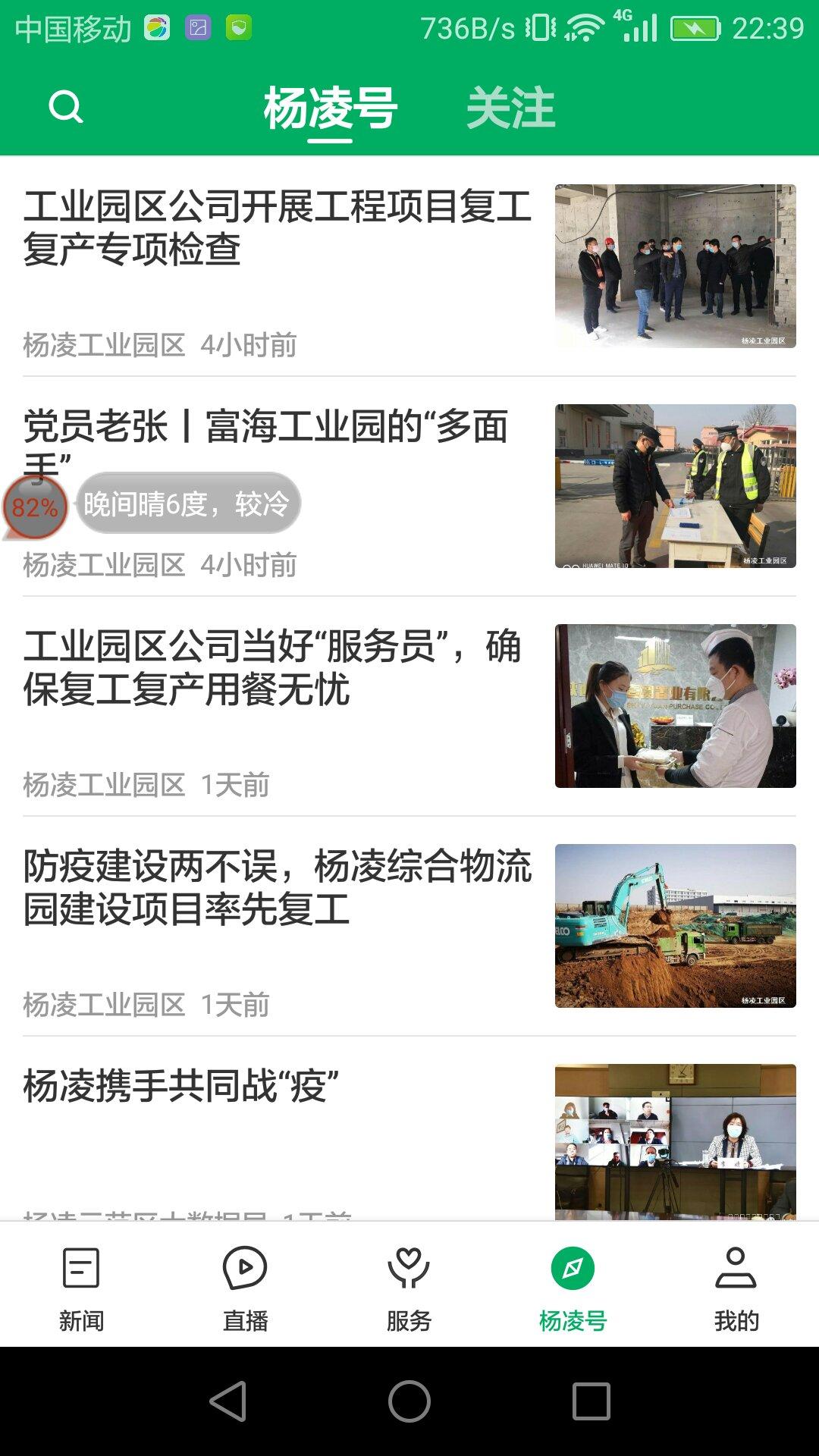Tap the 服务 services heart icon
This screenshot has width=819, height=1456.
(409, 1282)
